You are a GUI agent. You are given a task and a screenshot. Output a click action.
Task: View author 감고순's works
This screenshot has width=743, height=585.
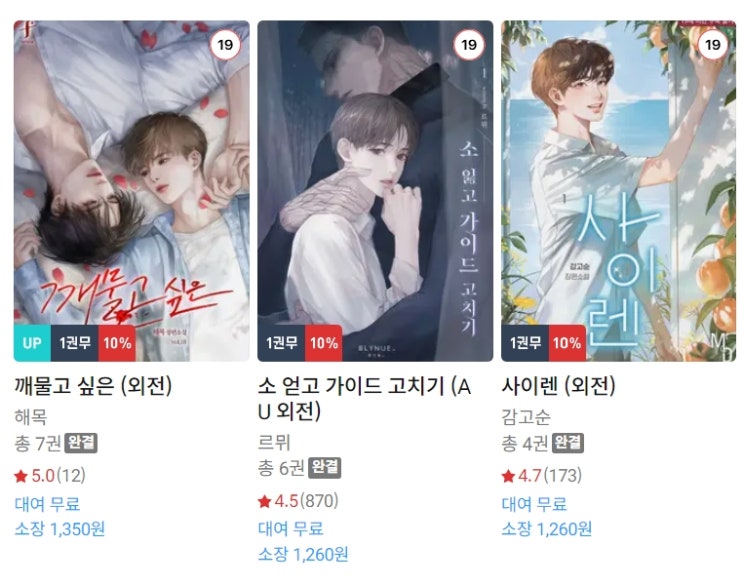pos(526,416)
